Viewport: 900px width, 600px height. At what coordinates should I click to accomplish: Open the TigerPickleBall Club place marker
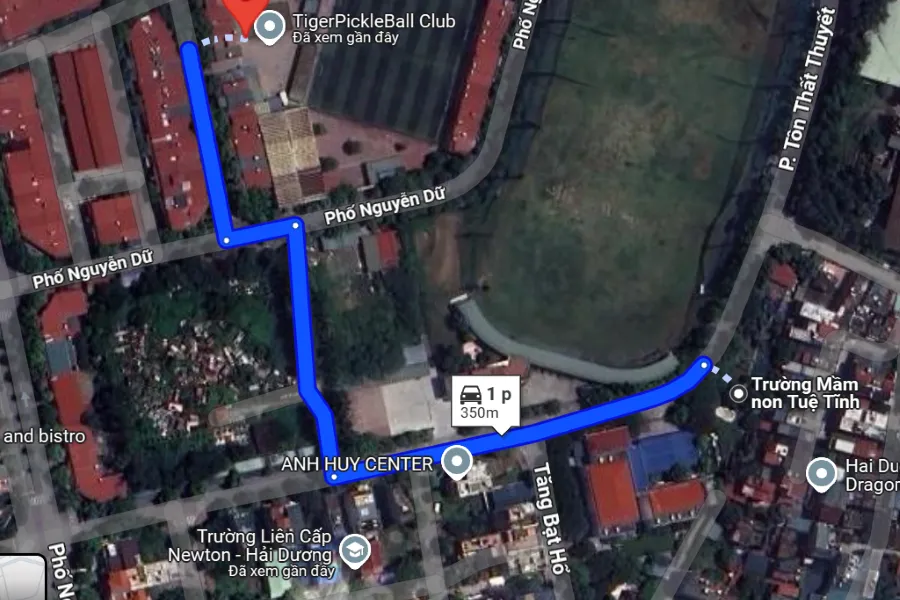[270, 26]
